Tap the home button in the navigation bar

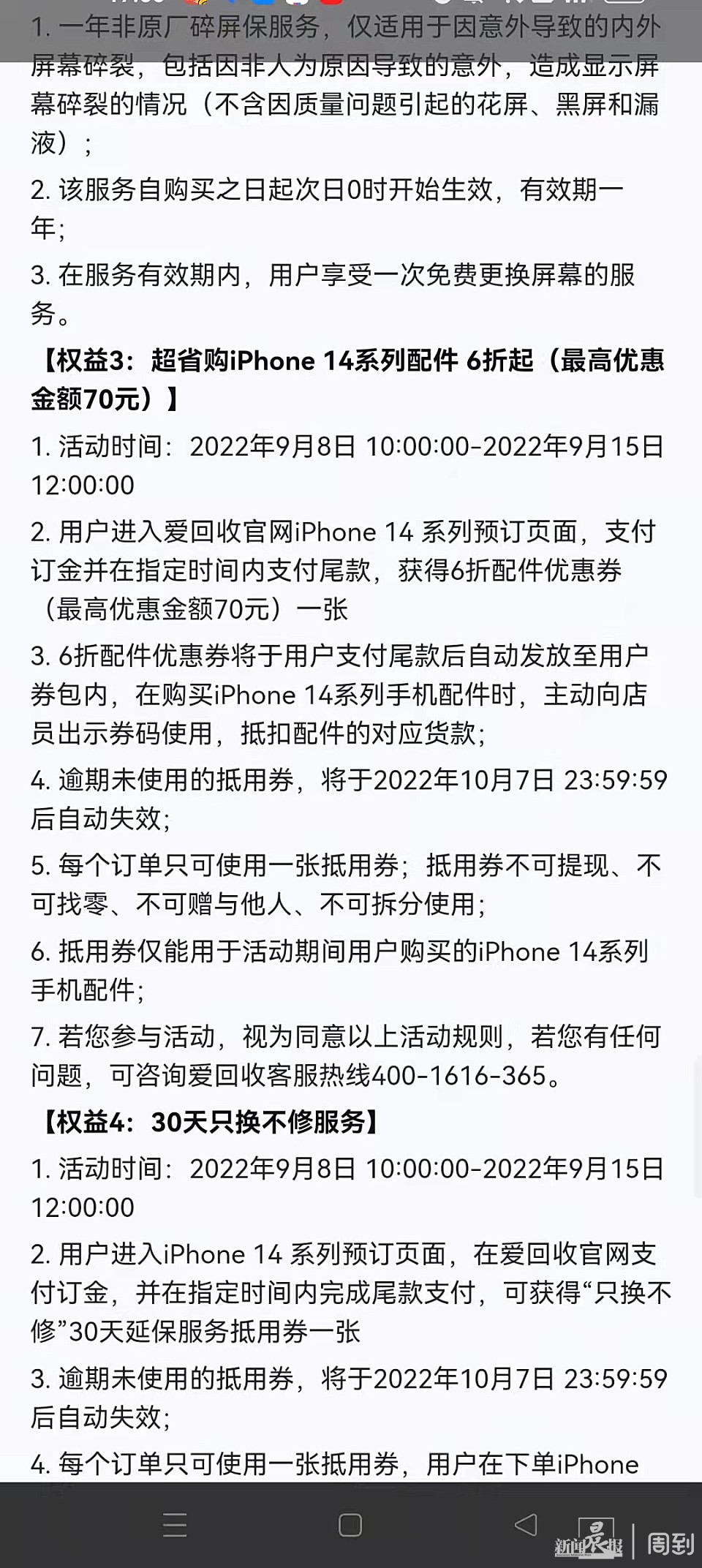coord(350,1526)
